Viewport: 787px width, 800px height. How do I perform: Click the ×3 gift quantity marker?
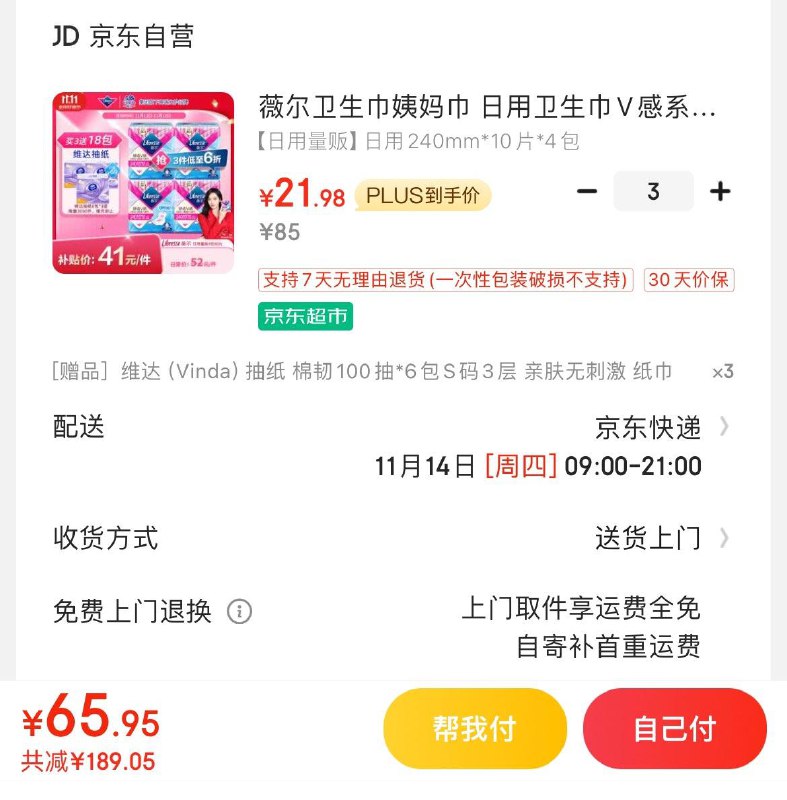click(723, 372)
